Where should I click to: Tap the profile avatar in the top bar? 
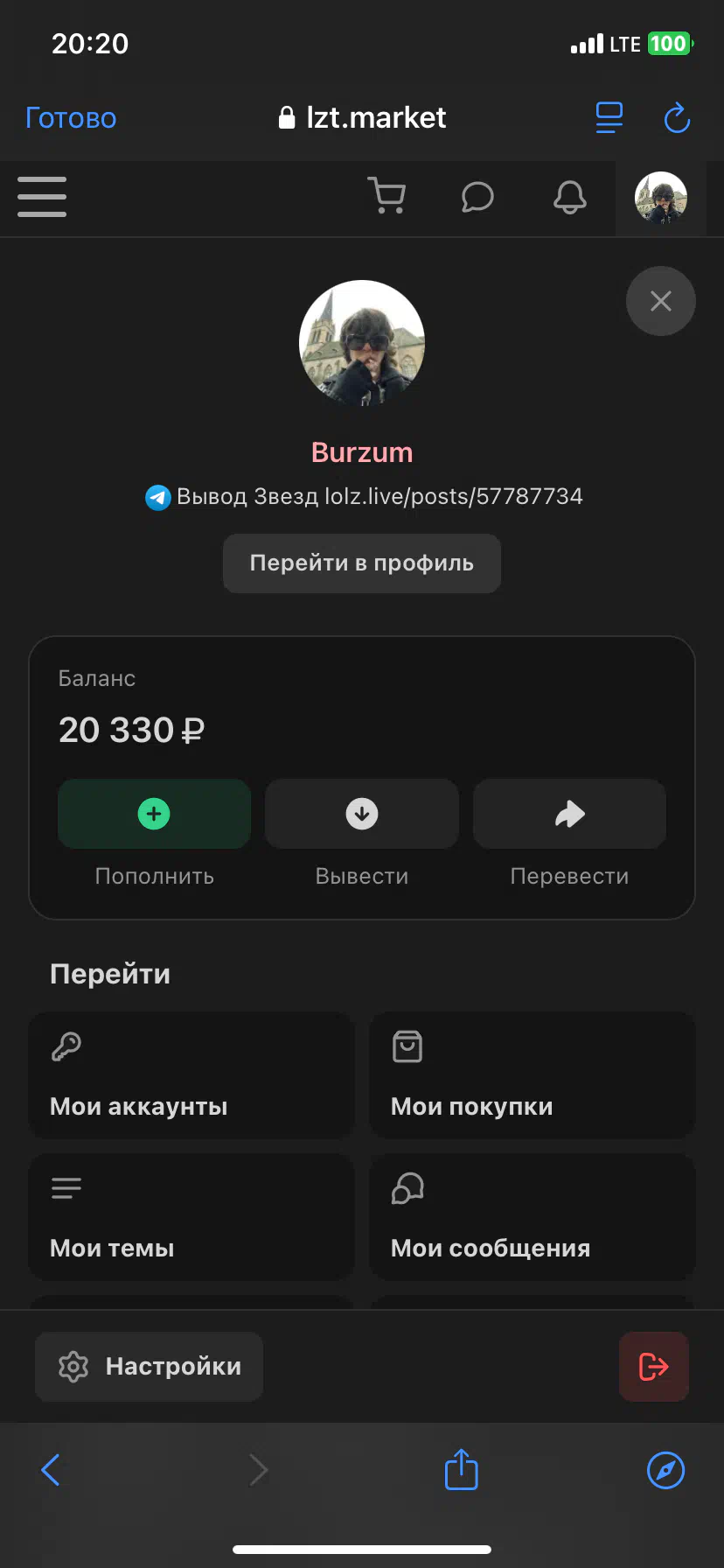(x=661, y=198)
